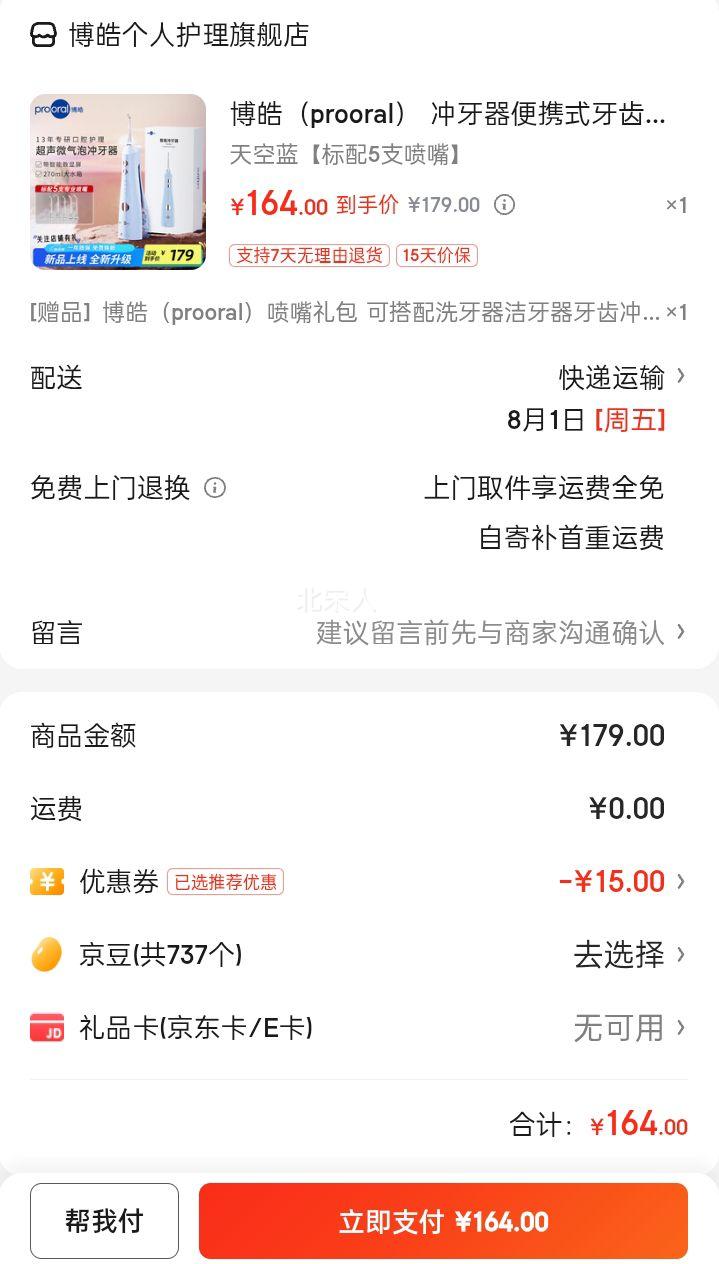This screenshot has height=1264, width=719.
Task: Open the 配送 快递运输 delivery options
Action: point(358,378)
